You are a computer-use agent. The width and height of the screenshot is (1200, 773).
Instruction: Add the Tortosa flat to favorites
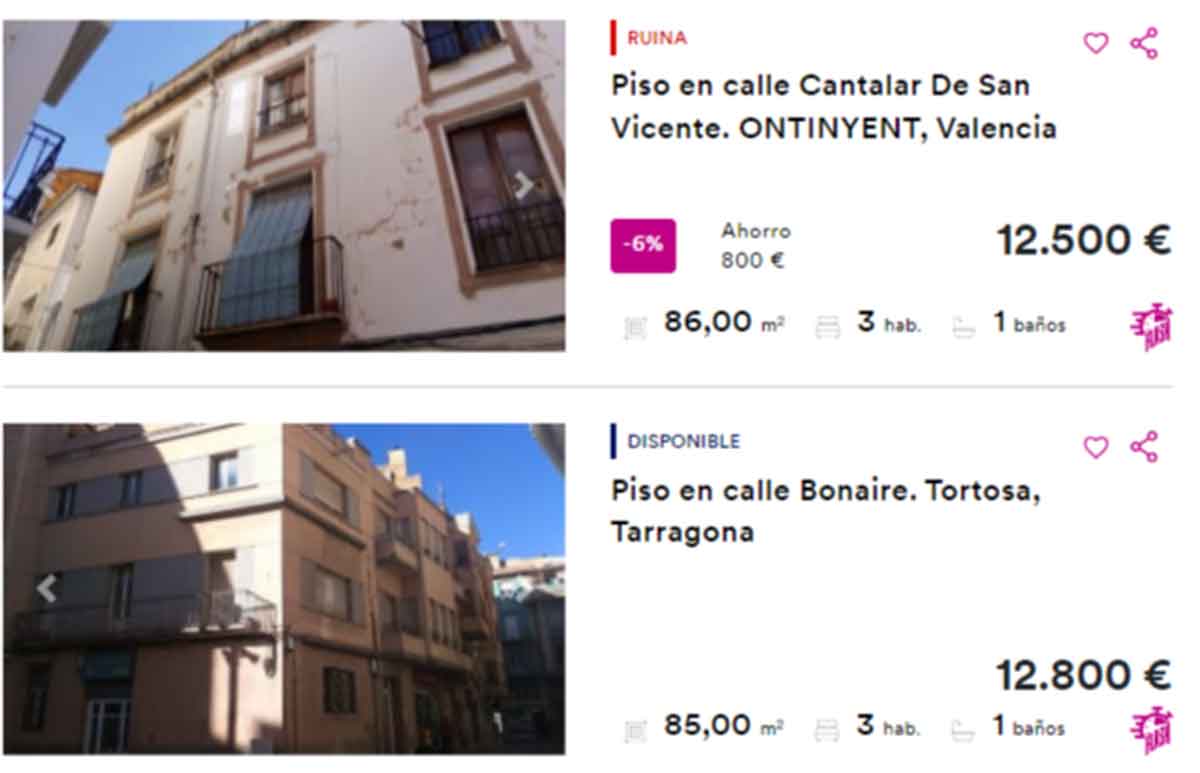click(1096, 447)
